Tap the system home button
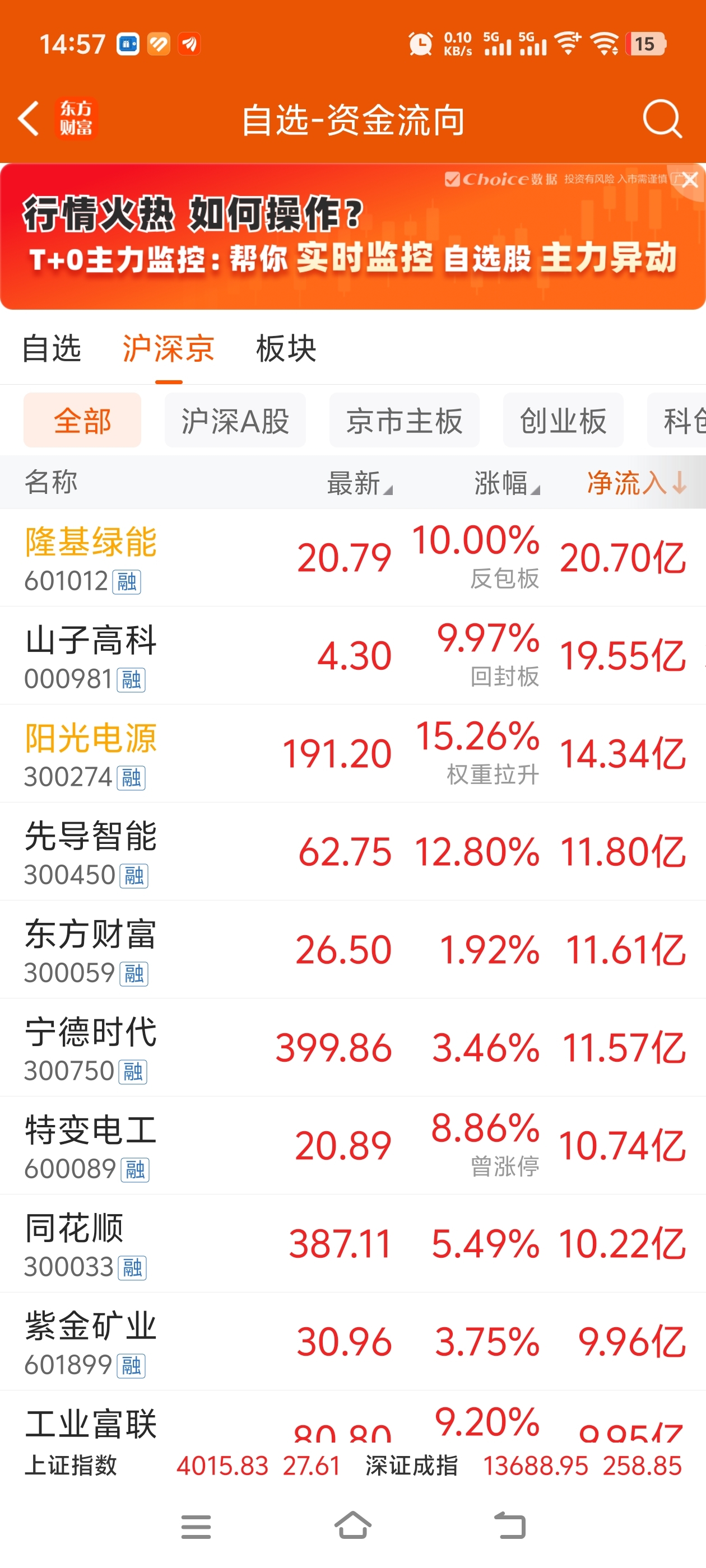The height and width of the screenshot is (1568, 706). pyautogui.click(x=352, y=1525)
